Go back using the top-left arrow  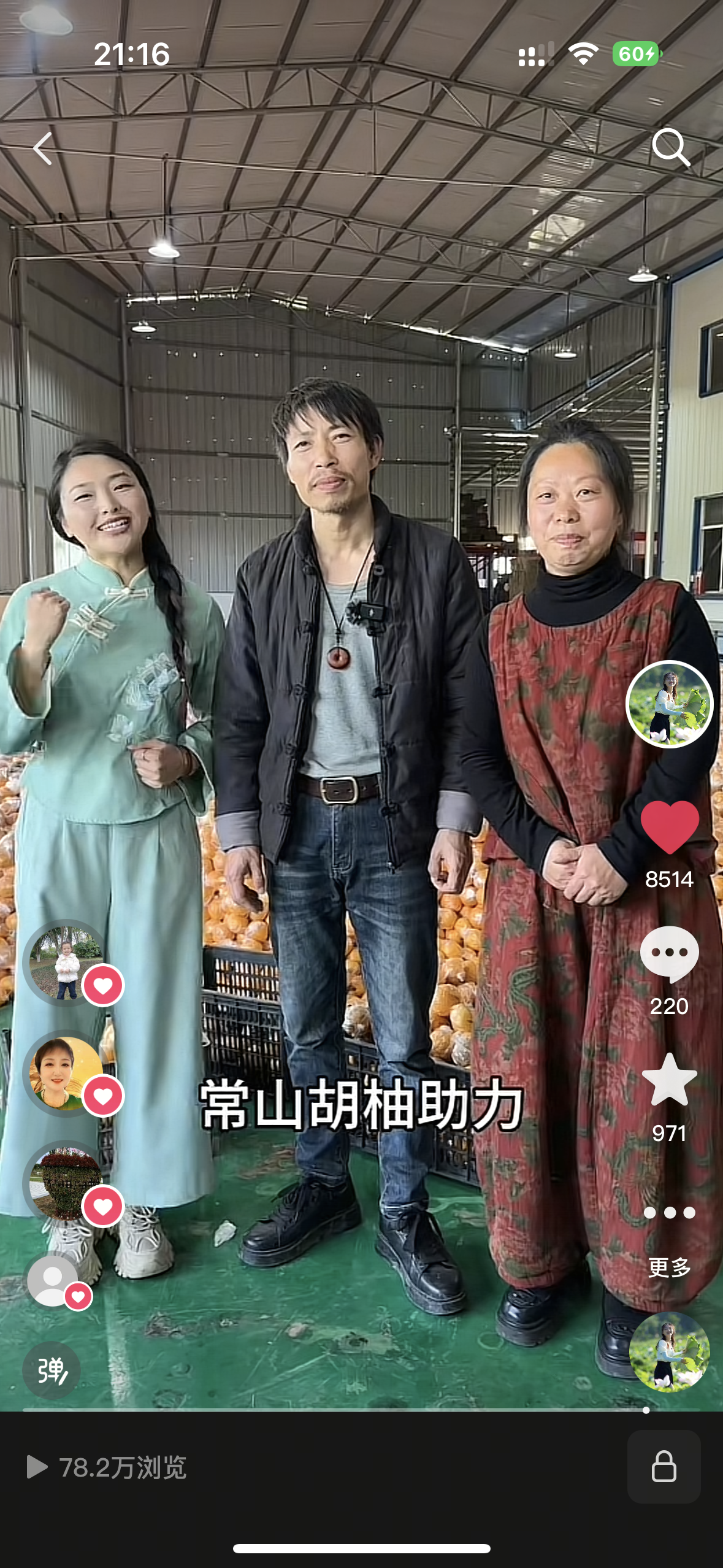pos(42,148)
